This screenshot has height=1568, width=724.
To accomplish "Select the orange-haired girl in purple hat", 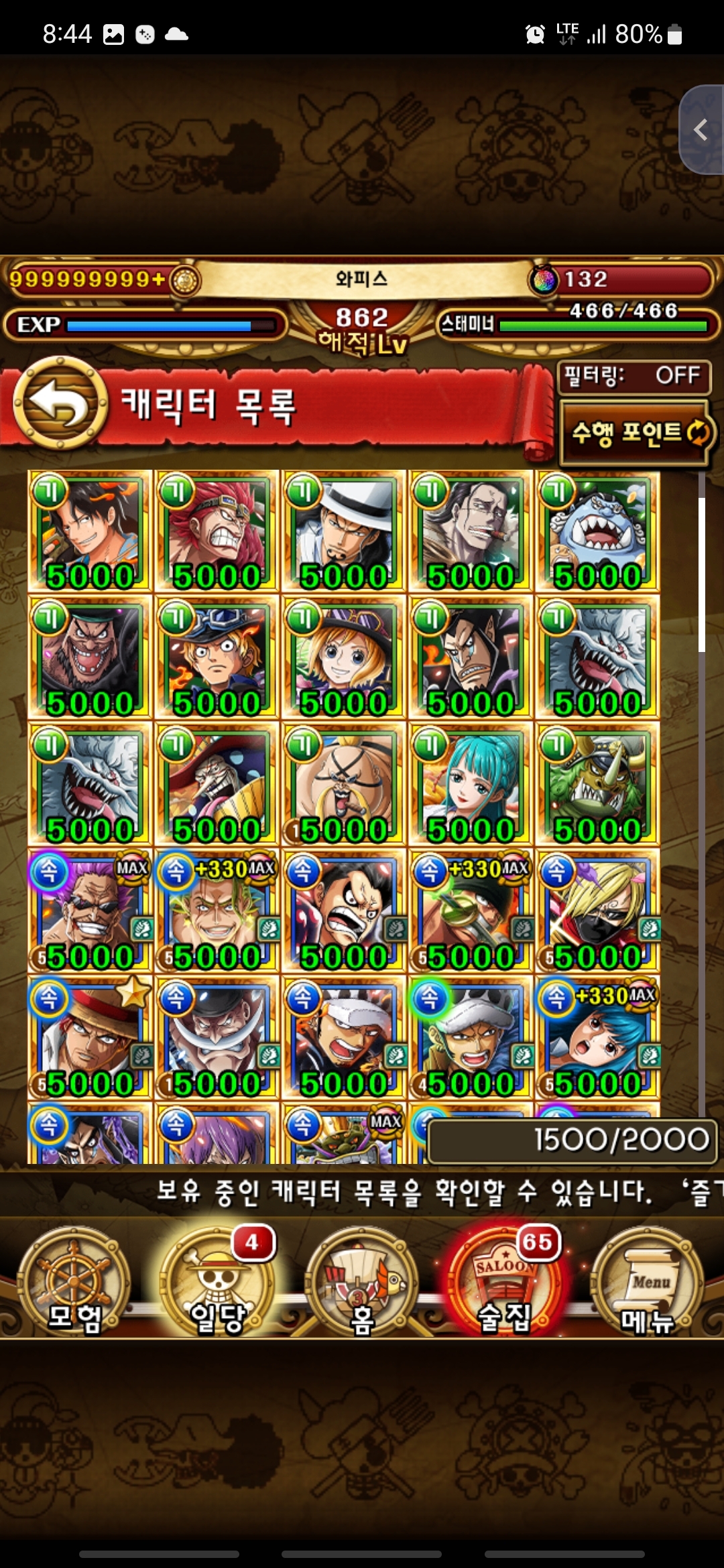I will coord(344,658).
